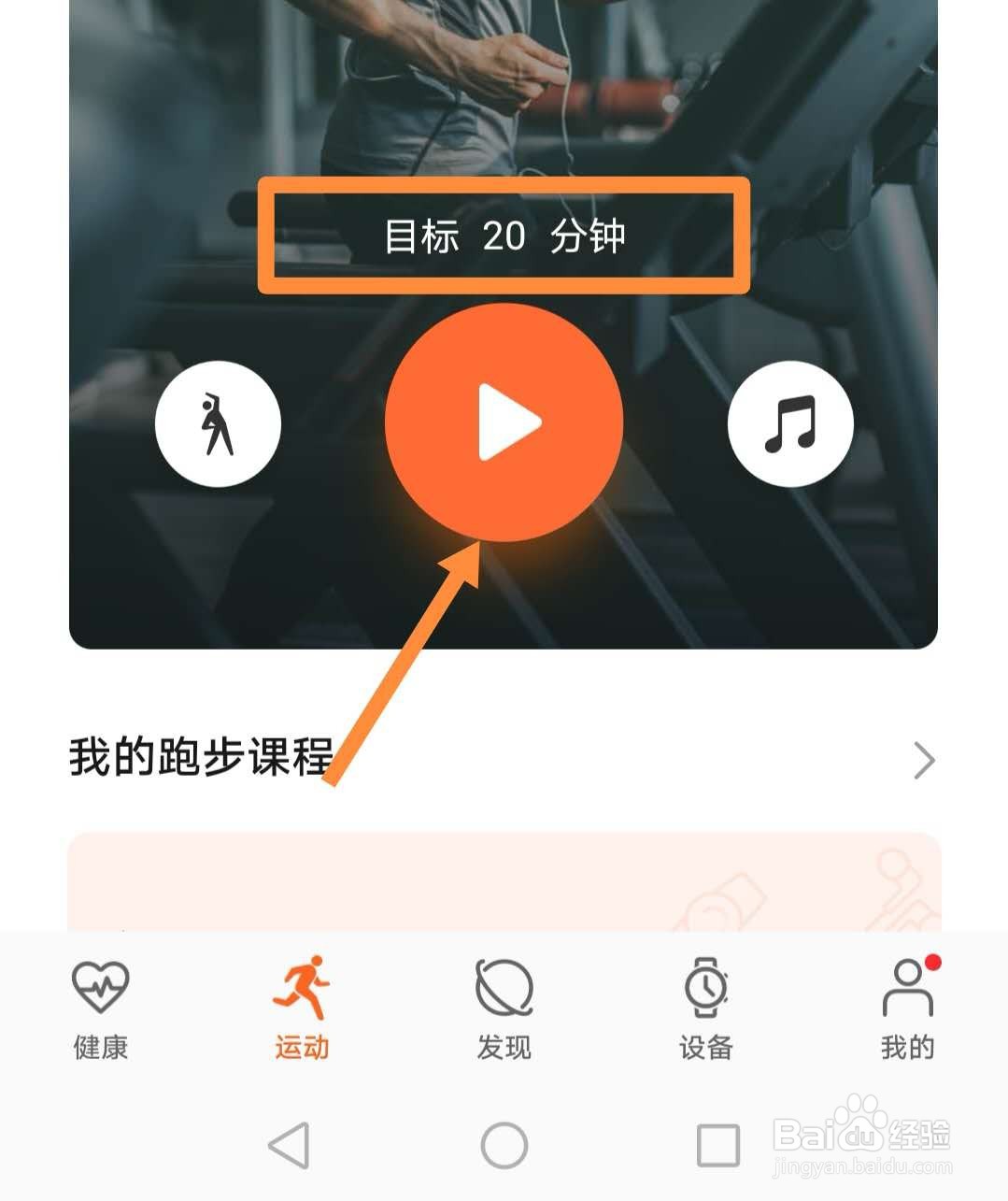Screen dimensions: 1008x1201
Task: Toggle the stretching exercise mode
Action: point(219,422)
